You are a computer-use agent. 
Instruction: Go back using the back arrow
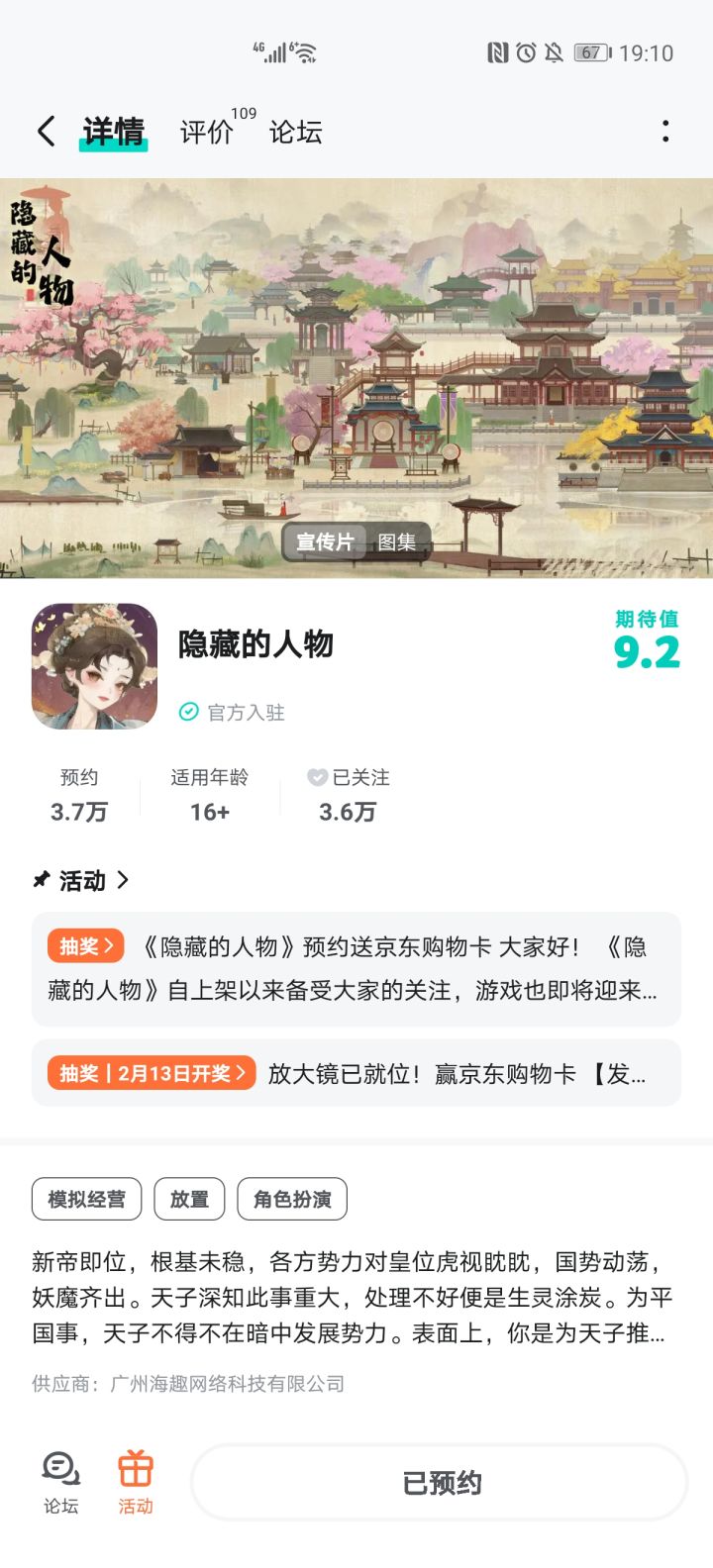point(44,130)
